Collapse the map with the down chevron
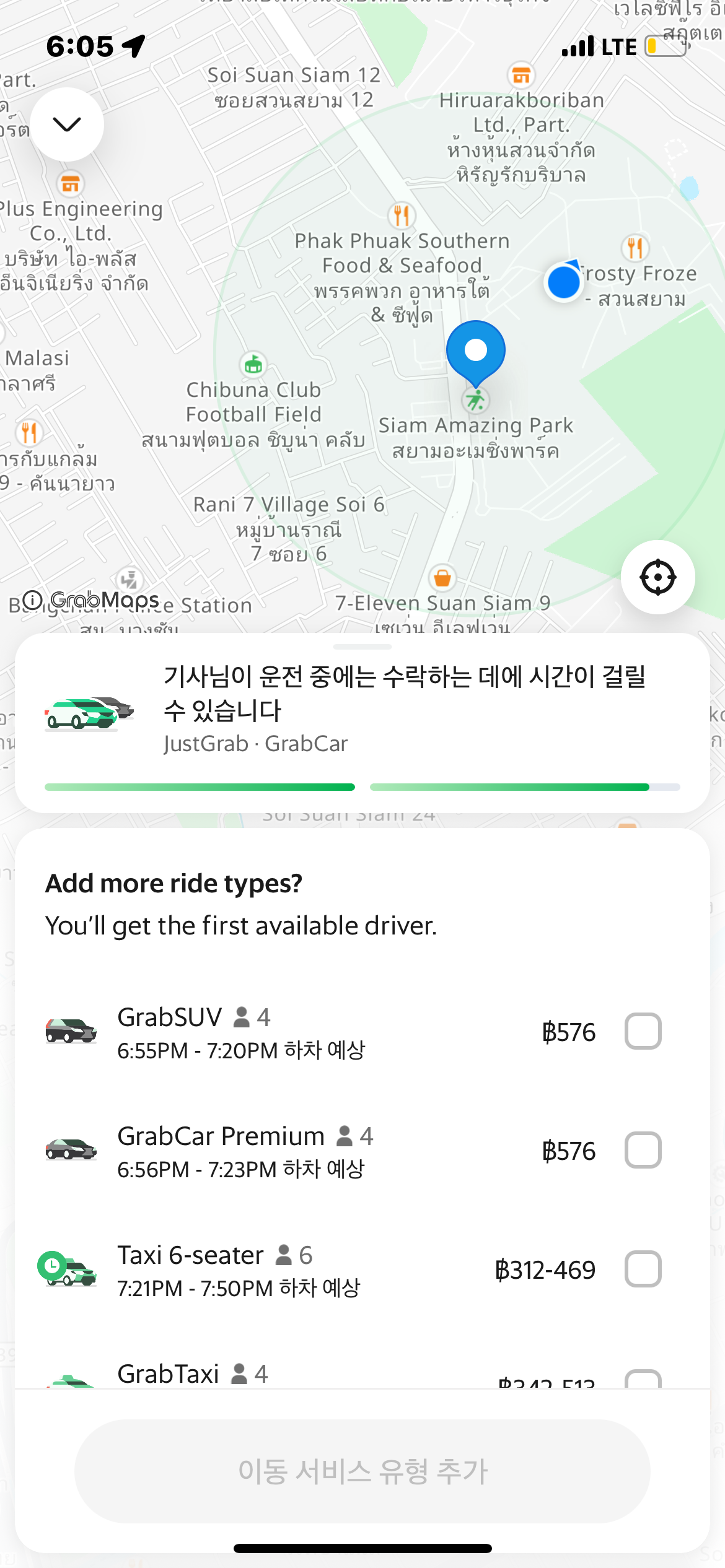This screenshot has width=725, height=1568. (67, 124)
